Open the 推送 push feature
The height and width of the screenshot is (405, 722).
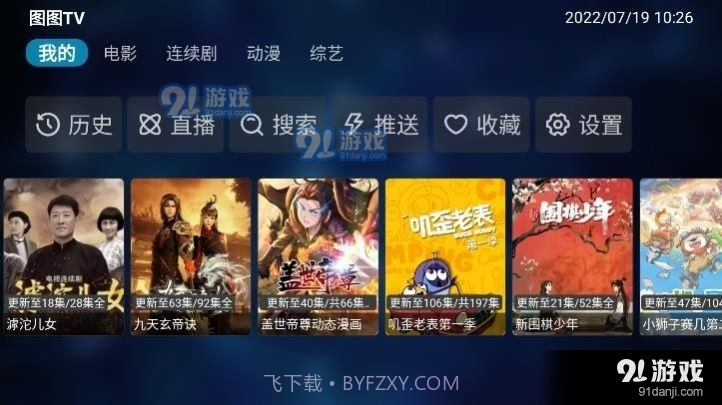[381, 125]
